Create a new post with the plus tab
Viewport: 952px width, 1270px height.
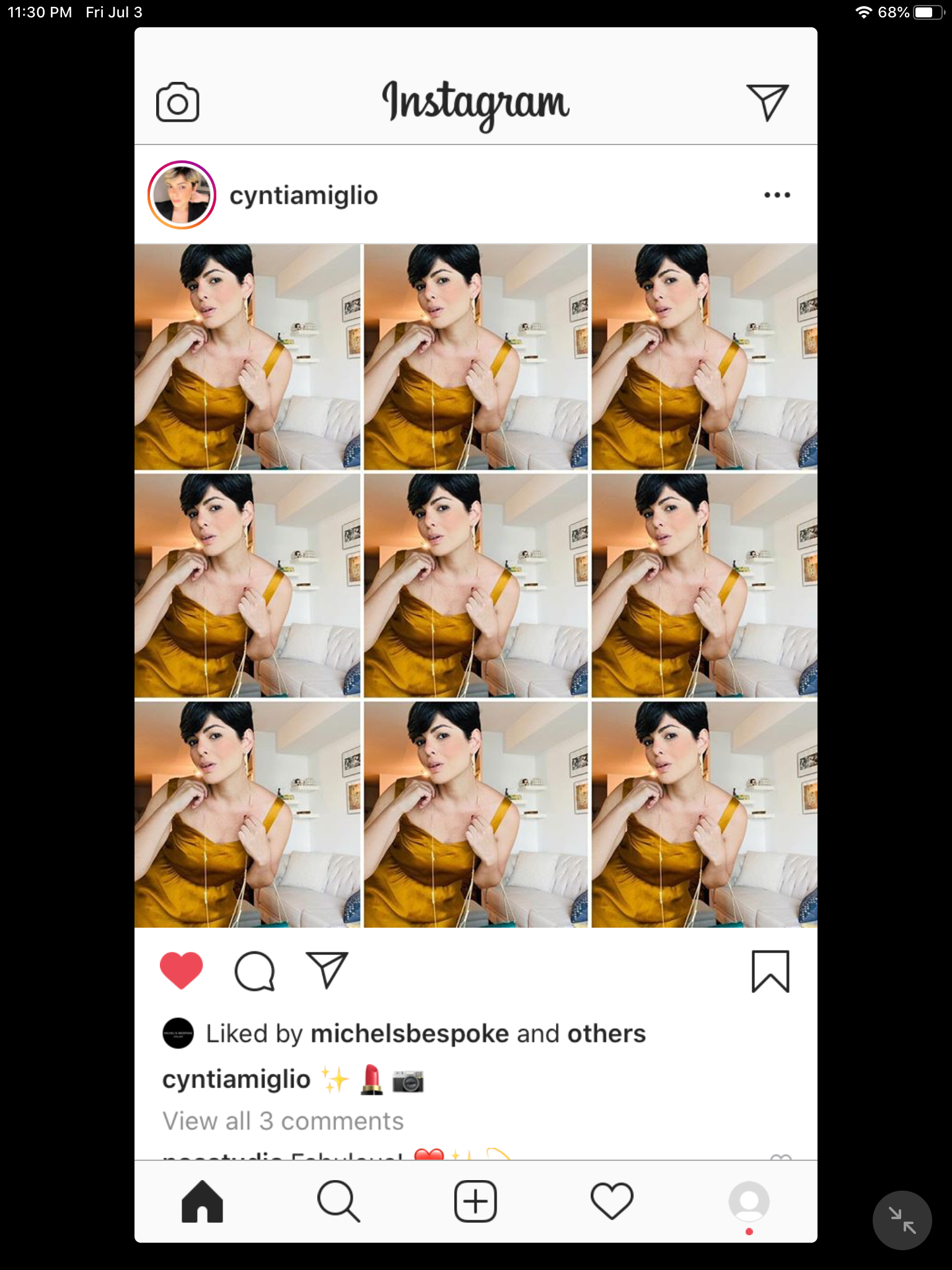[x=475, y=1201]
